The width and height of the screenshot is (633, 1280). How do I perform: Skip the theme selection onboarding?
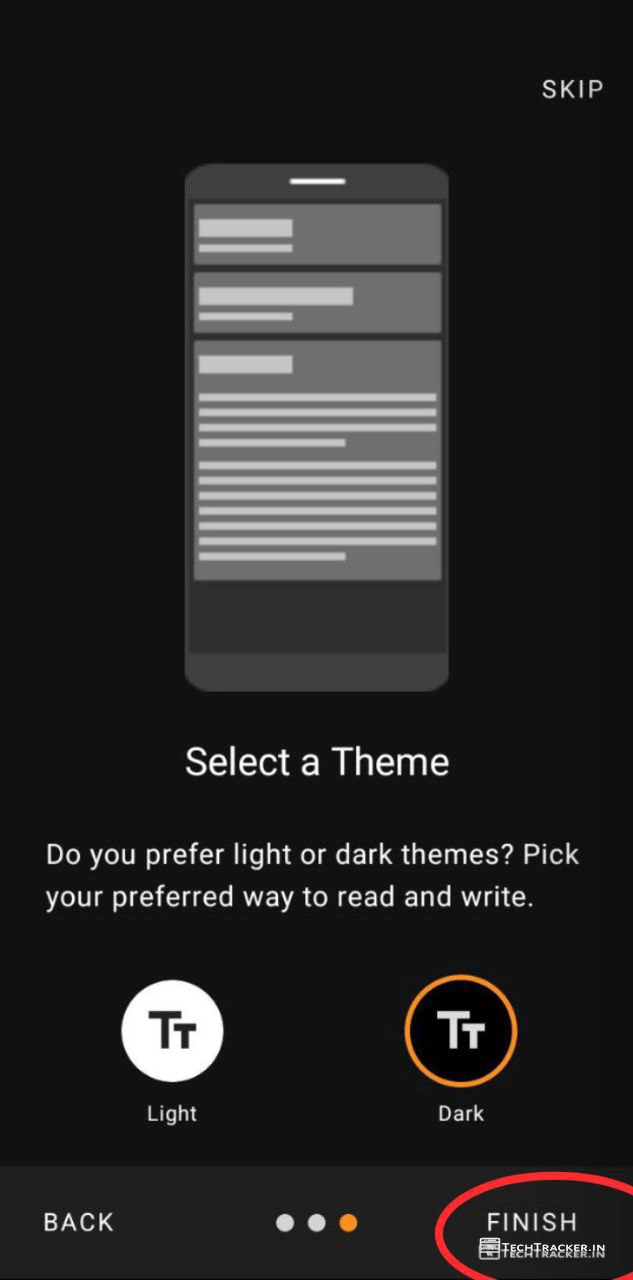click(x=572, y=89)
